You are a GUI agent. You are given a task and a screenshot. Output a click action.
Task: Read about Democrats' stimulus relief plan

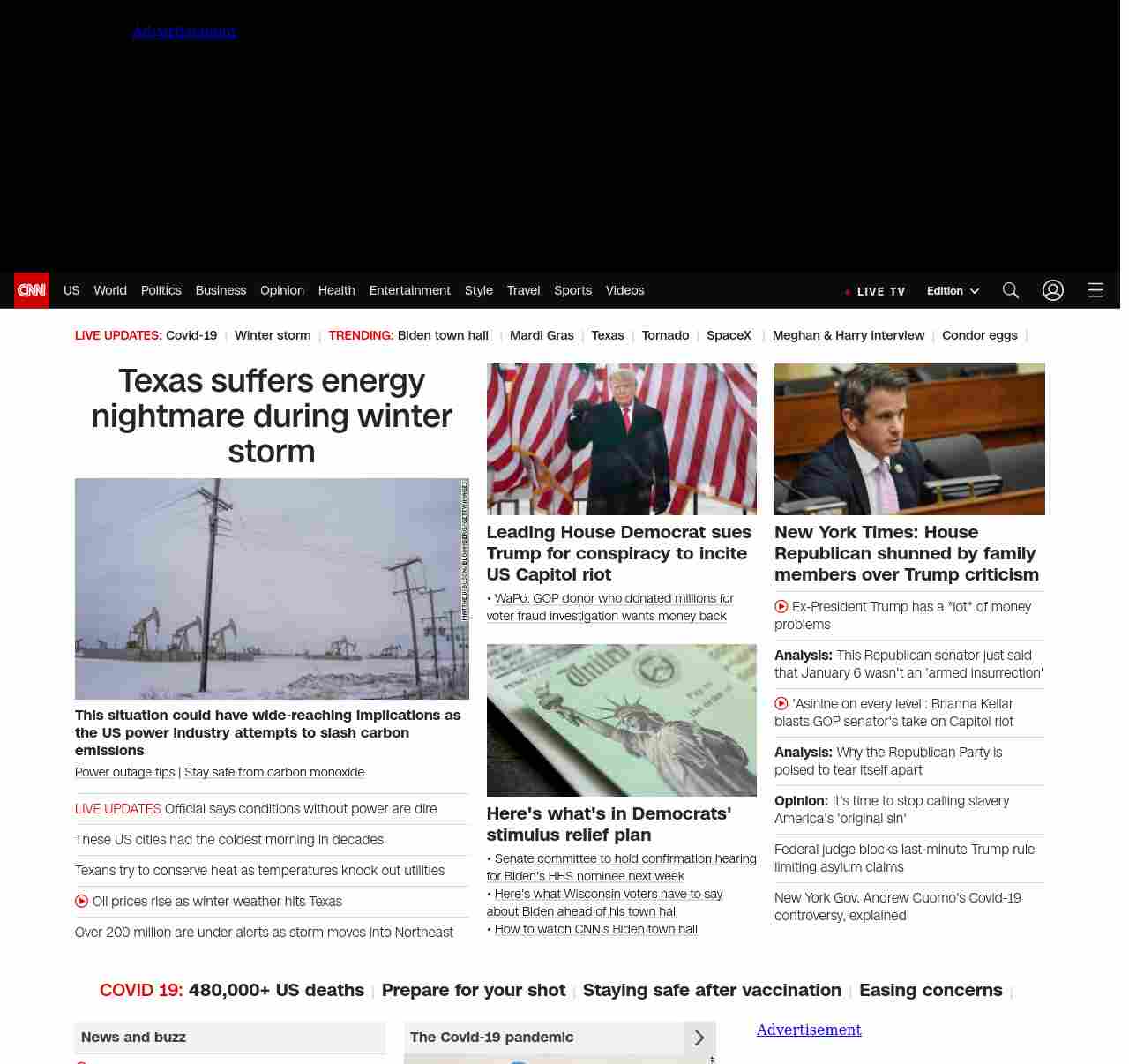pyautogui.click(x=609, y=824)
